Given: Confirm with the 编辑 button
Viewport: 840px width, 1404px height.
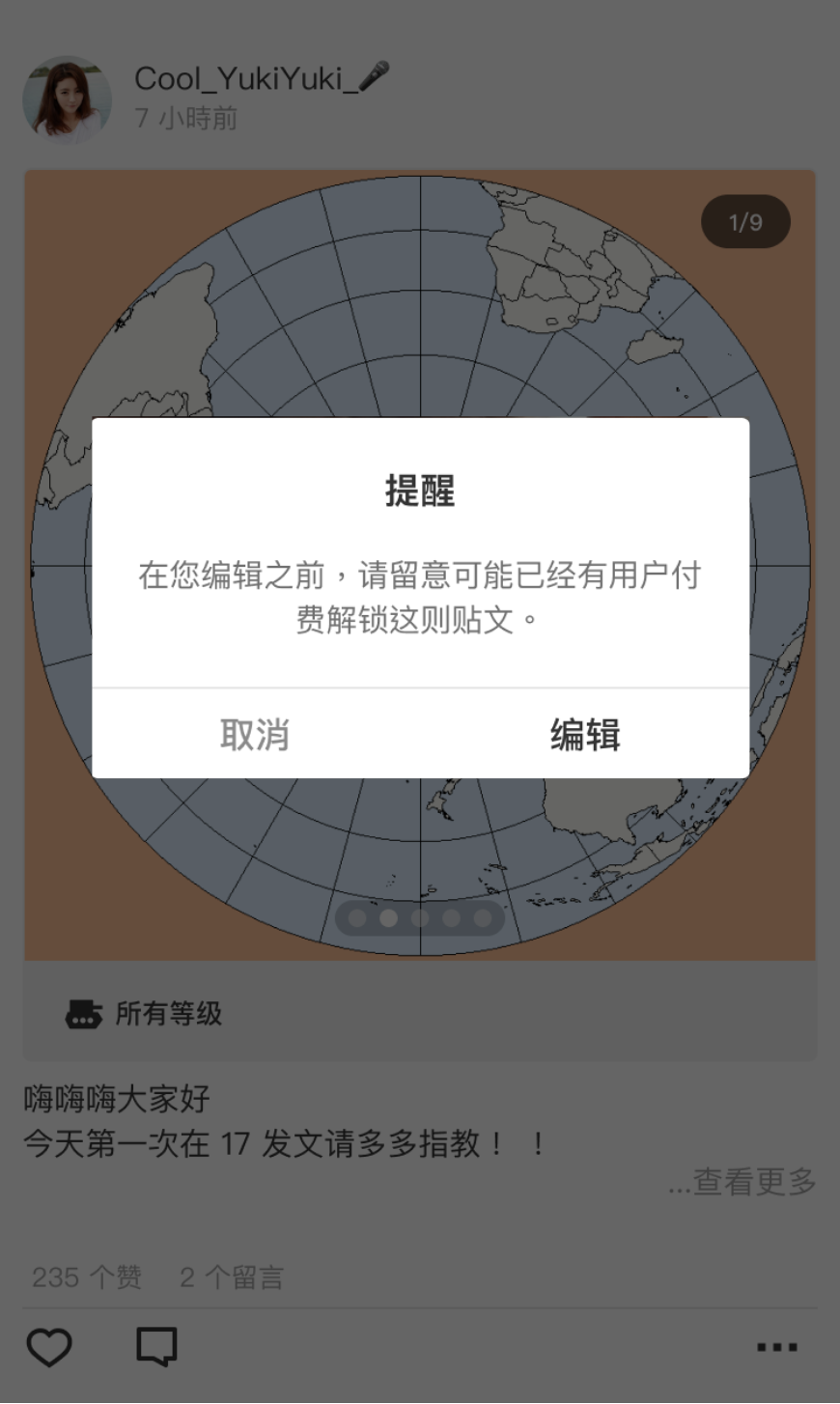Looking at the screenshot, I should [x=585, y=735].
